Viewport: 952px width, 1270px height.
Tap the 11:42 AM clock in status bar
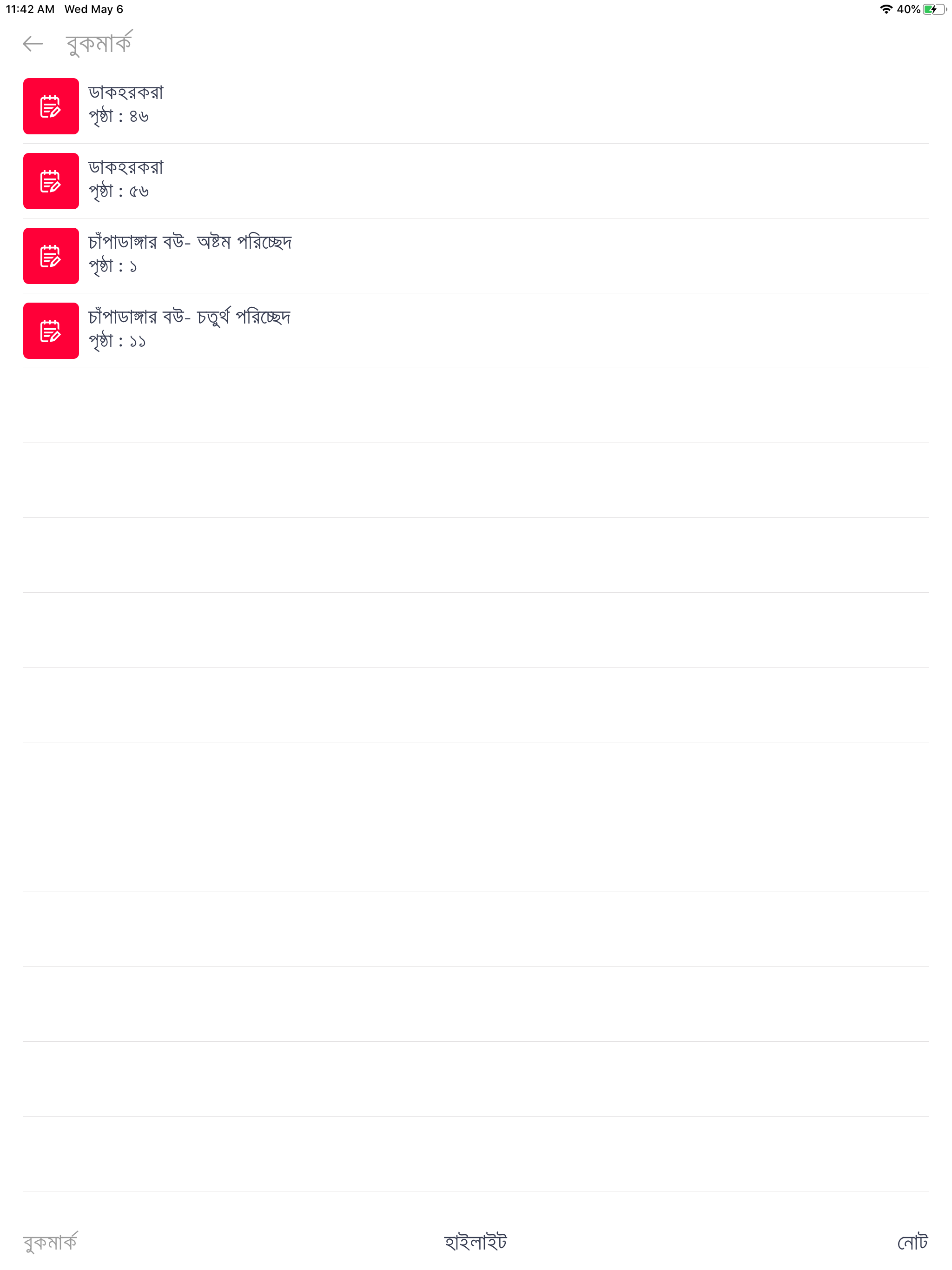pyautogui.click(x=30, y=9)
